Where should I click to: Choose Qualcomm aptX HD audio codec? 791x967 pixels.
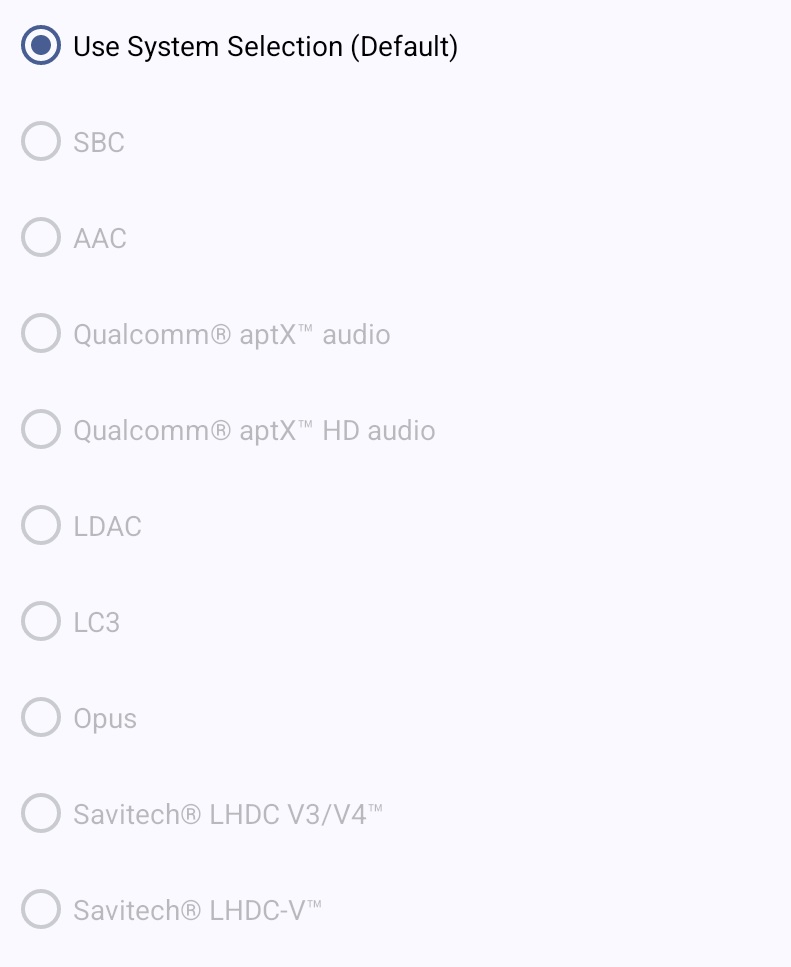[41, 430]
